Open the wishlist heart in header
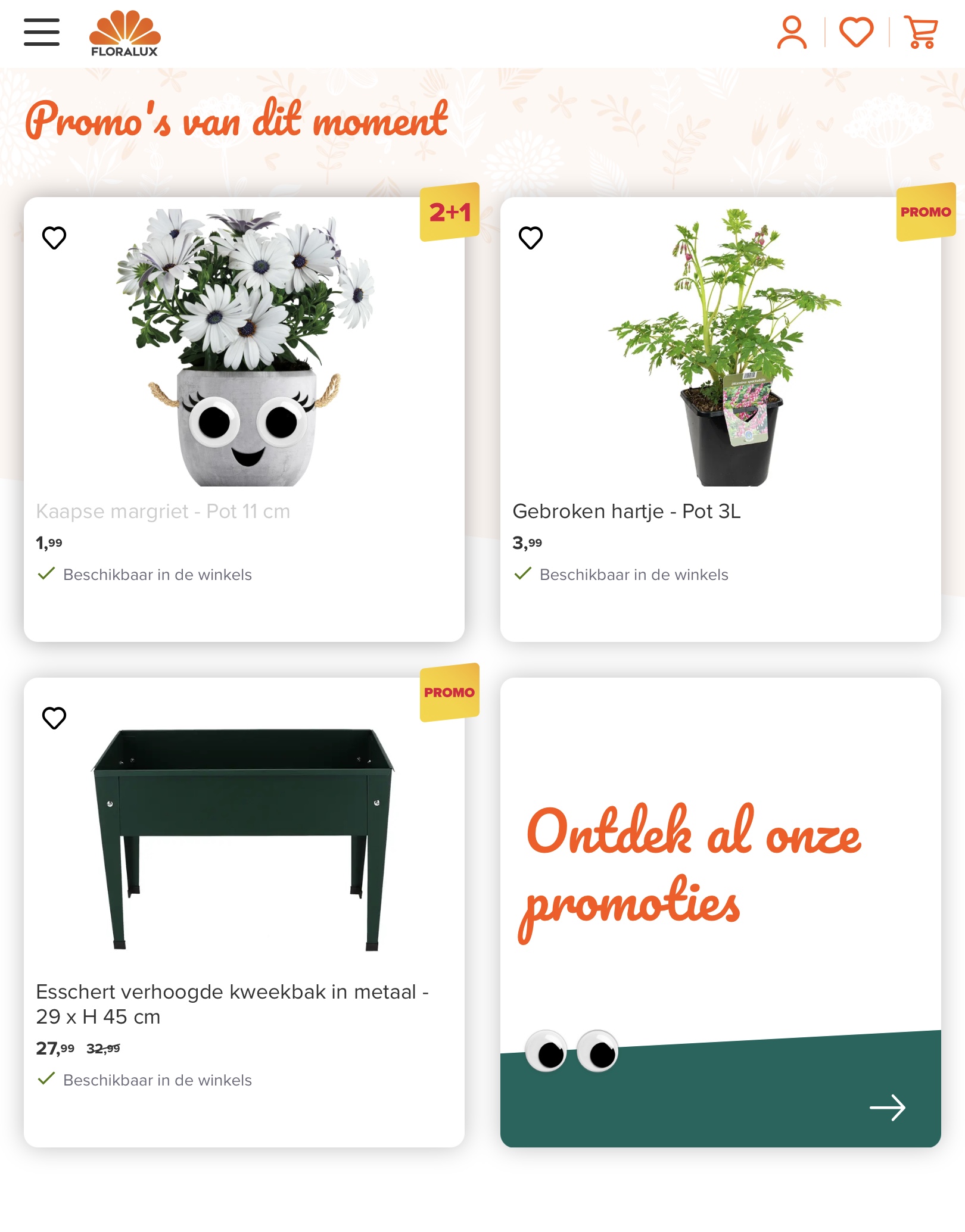965x1232 pixels. 856,33
